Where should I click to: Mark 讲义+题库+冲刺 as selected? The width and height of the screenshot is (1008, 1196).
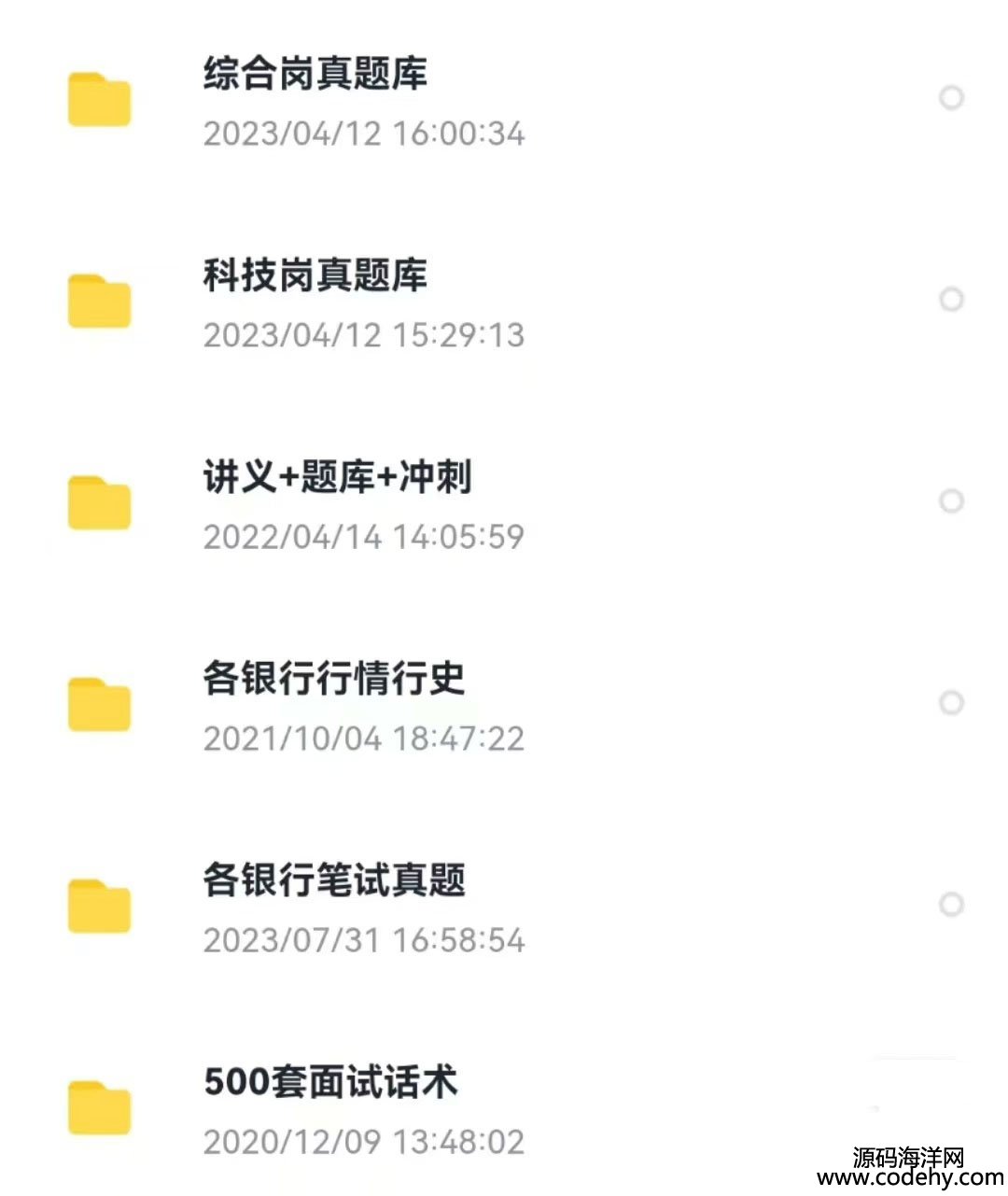point(951,501)
